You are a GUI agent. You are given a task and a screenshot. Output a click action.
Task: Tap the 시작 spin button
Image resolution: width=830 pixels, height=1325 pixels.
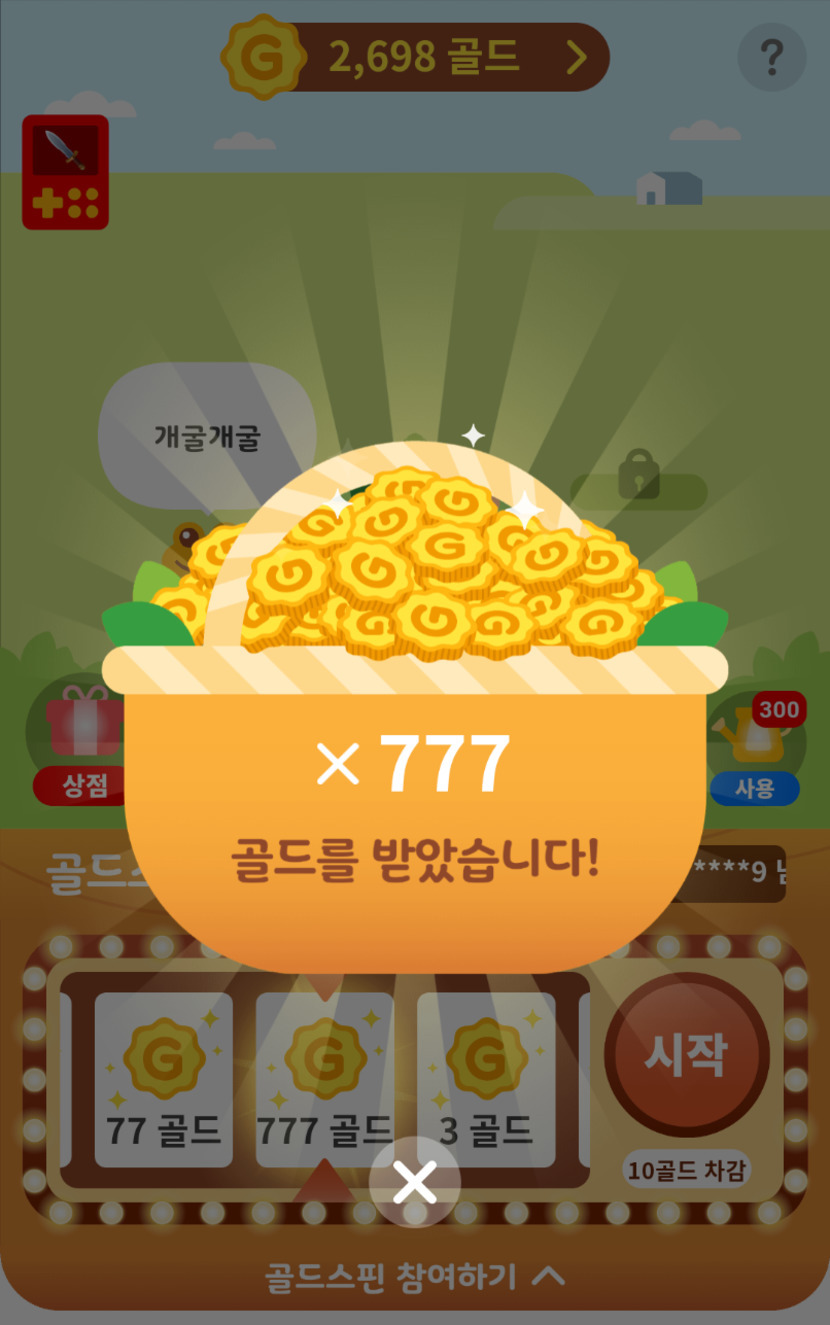click(686, 1054)
